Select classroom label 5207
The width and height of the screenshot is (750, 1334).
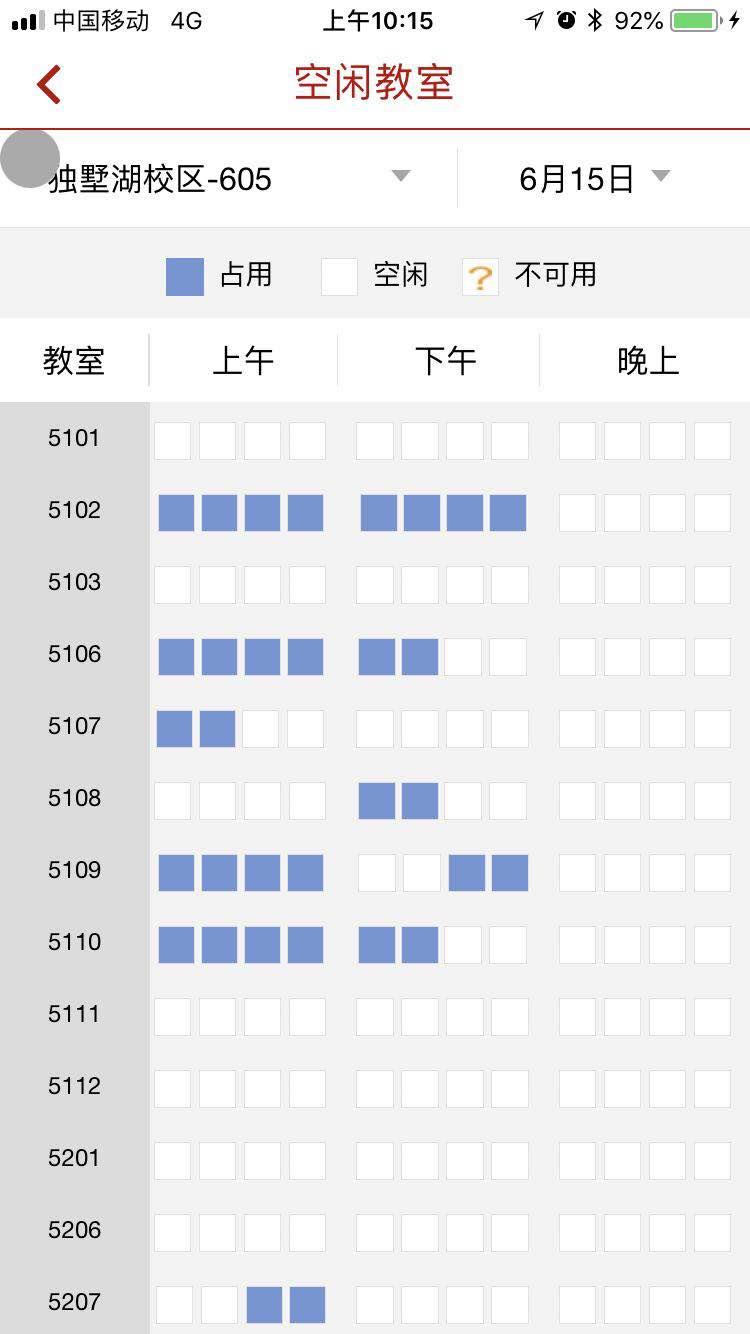tap(73, 1303)
